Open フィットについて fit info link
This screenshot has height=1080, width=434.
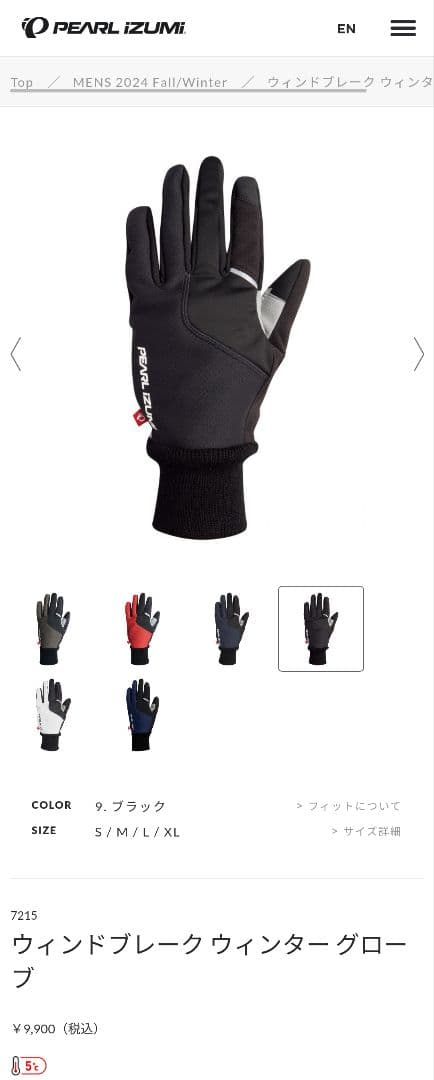point(349,806)
